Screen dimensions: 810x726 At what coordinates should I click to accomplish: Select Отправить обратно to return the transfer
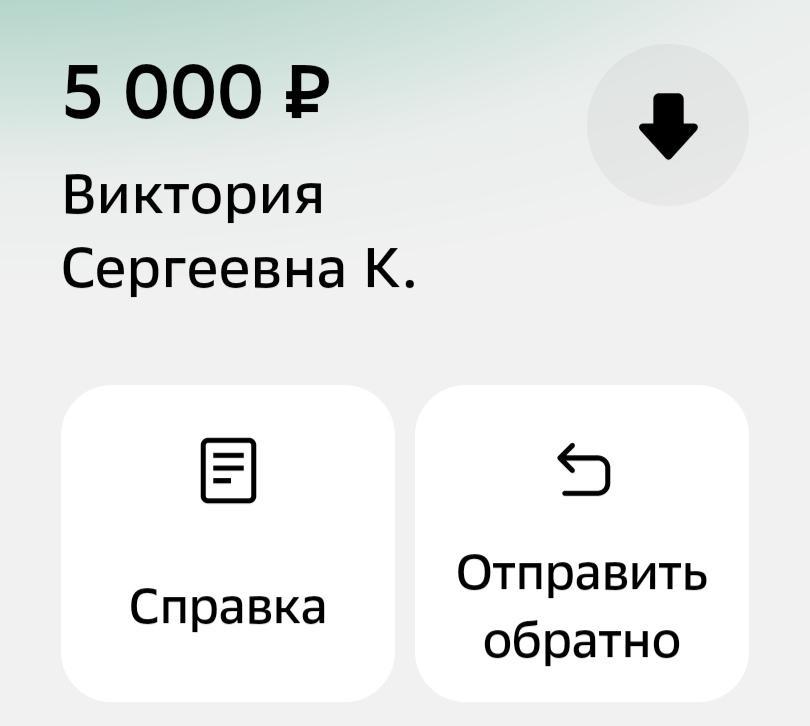coord(582,543)
